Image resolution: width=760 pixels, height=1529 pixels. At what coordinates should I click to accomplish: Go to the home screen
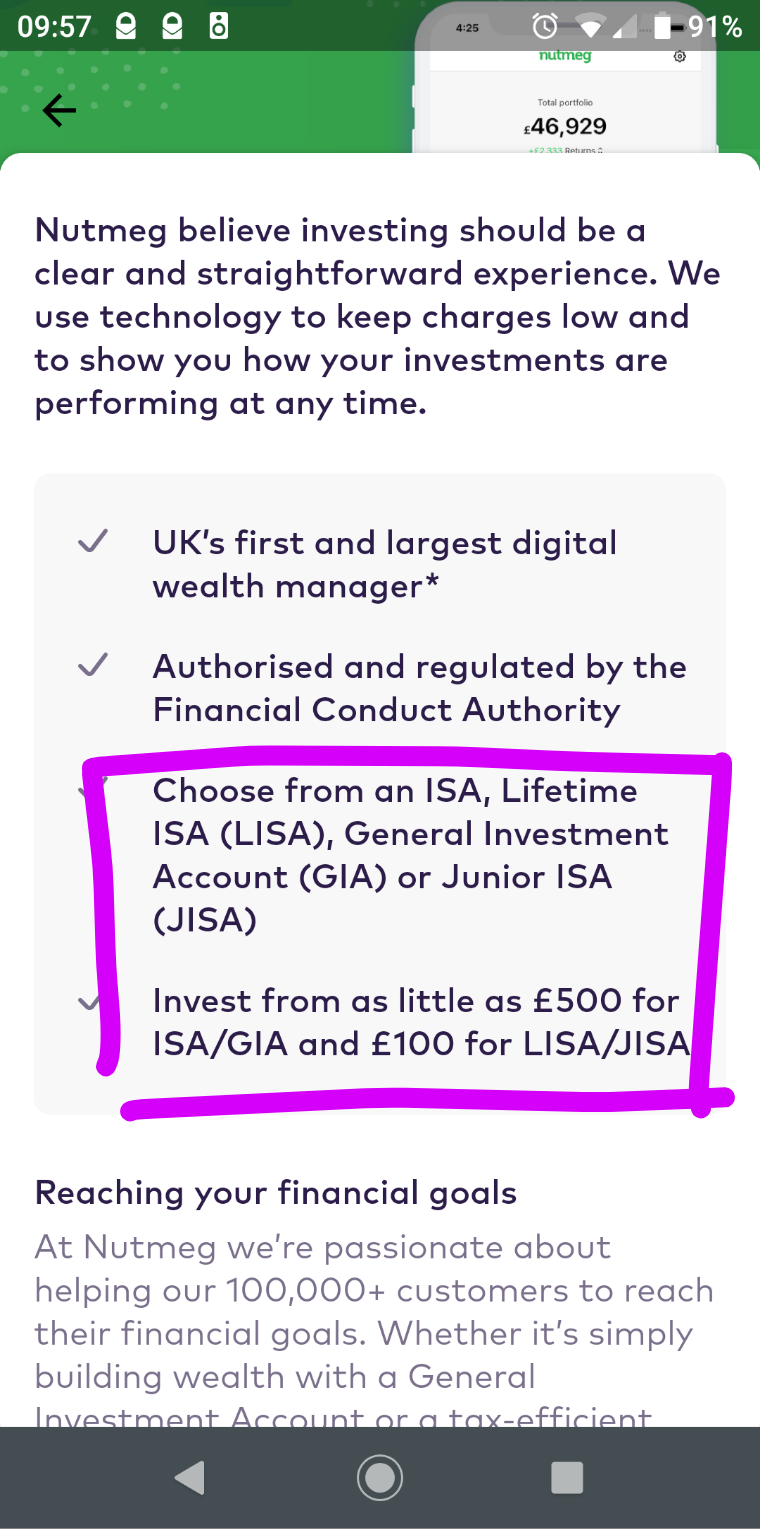coord(380,1477)
